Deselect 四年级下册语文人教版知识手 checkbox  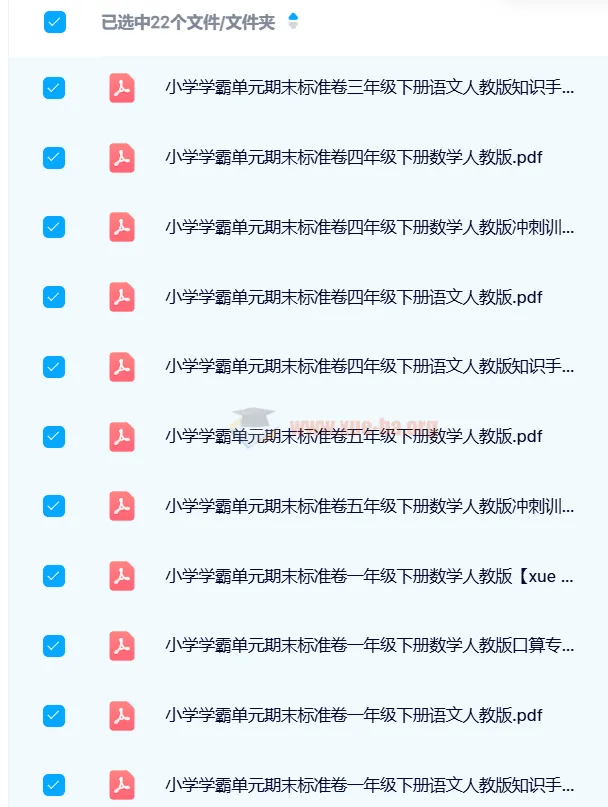click(x=54, y=367)
